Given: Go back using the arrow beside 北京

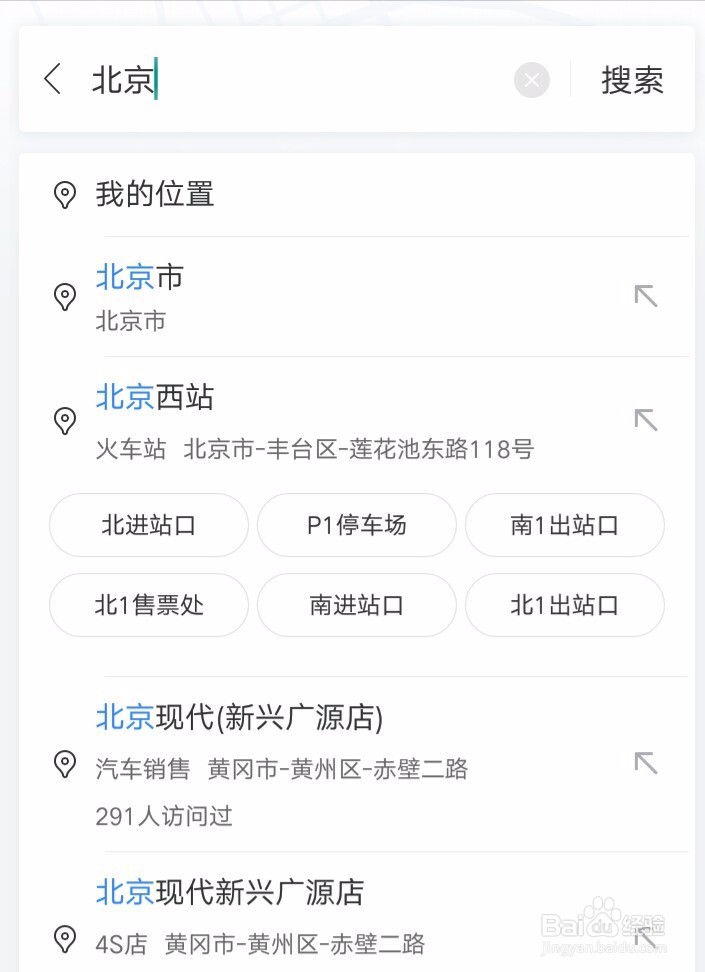Looking at the screenshot, I should point(53,79).
